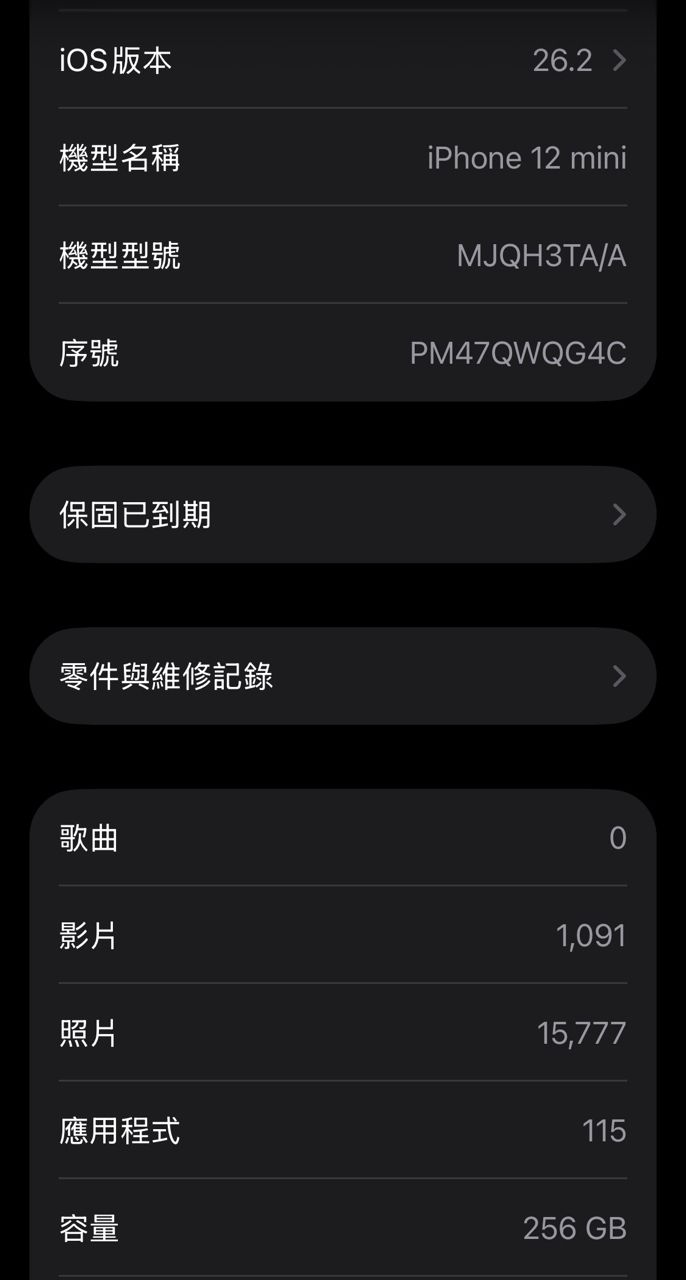Open 保固已到期 coverage details
This screenshot has width=686, height=1280.
point(342,514)
